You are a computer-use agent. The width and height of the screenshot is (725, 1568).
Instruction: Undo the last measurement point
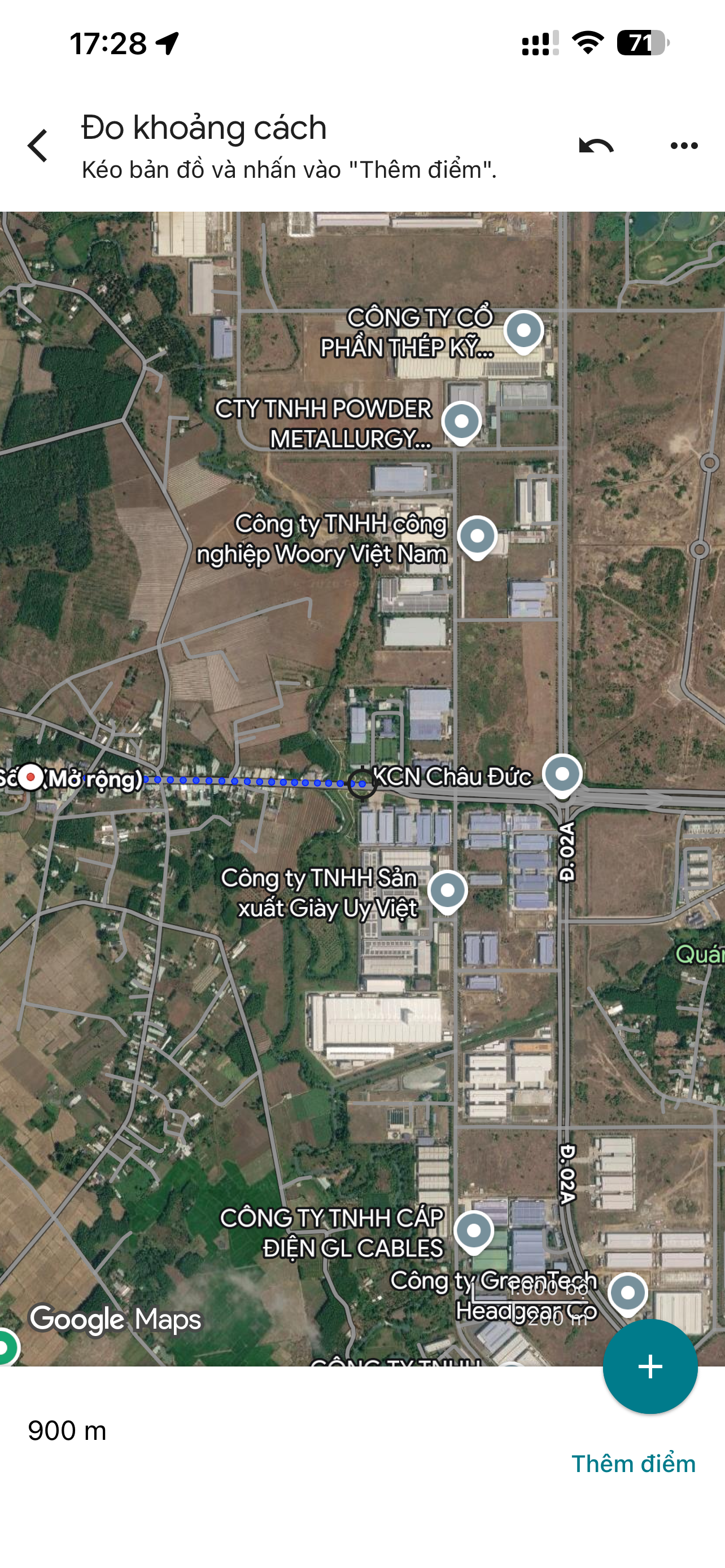click(x=596, y=146)
